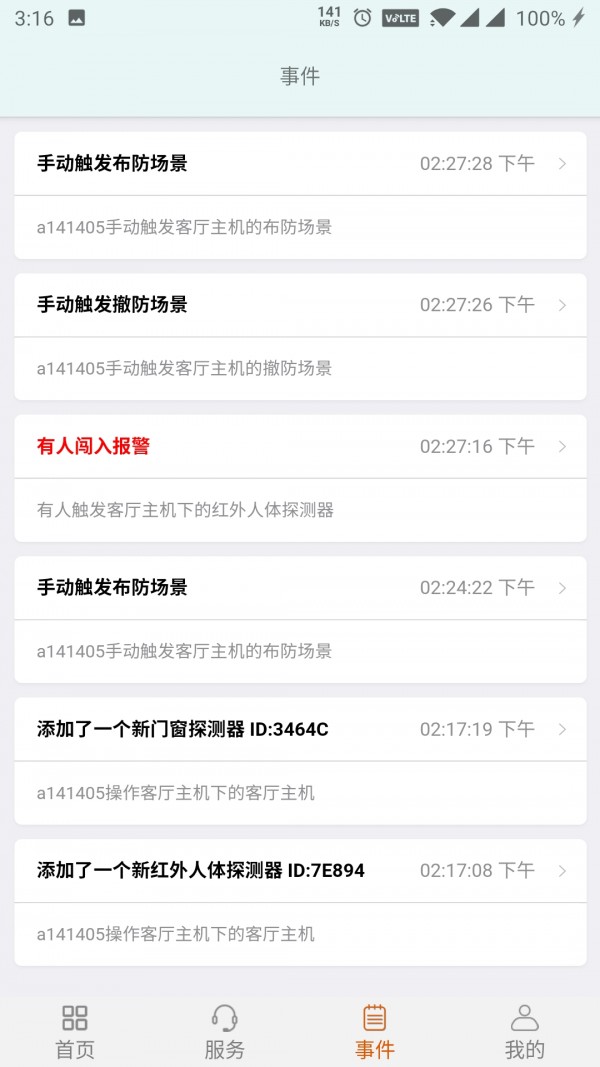Screen dimensions: 600x1067
Task: Open the 手动触发撤防场景 event
Action: pyautogui.click(x=300, y=305)
